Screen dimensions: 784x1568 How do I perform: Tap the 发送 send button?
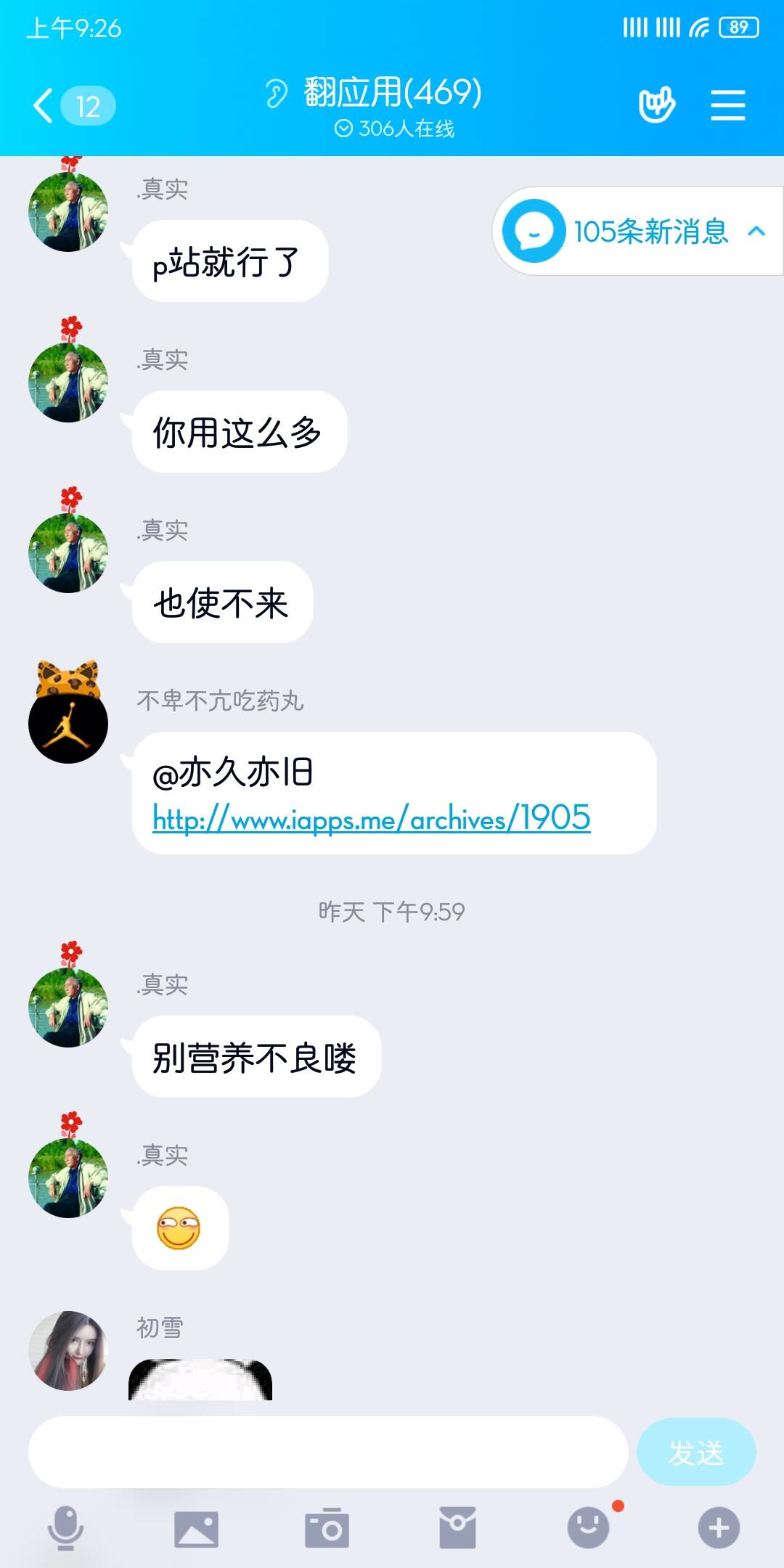coord(696,1452)
